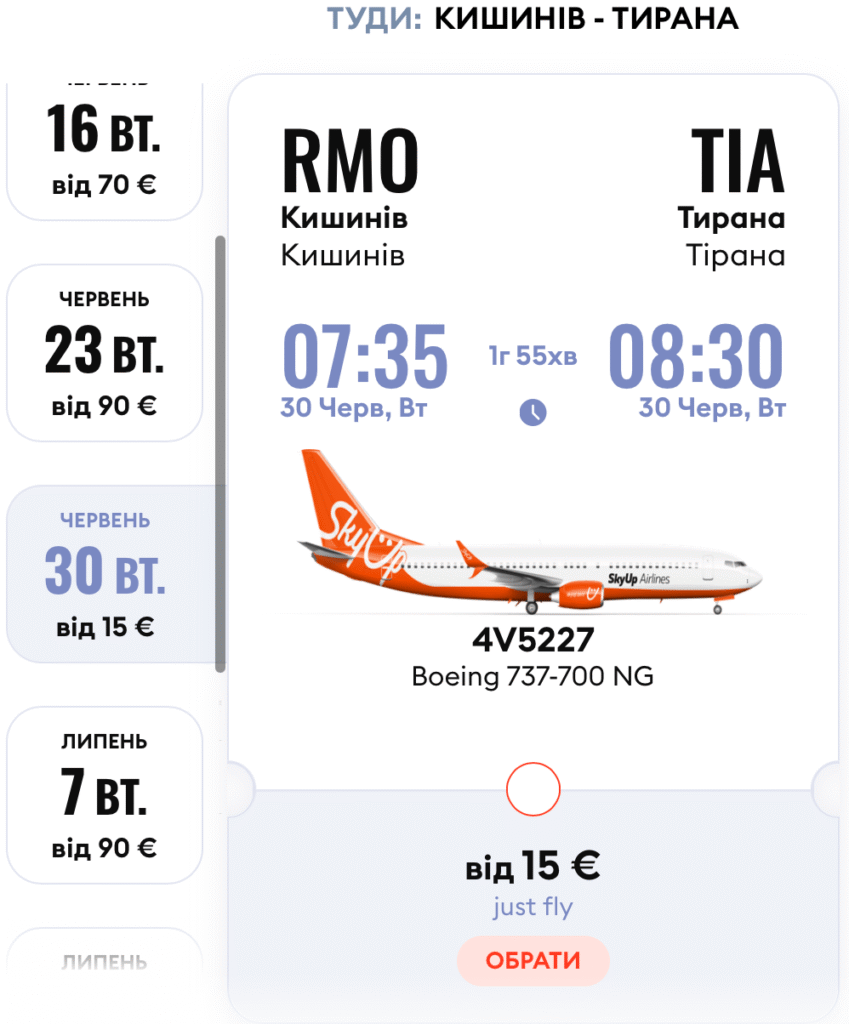Open the just fly provider link
Viewport: 849px width, 1024px height.
(532, 906)
